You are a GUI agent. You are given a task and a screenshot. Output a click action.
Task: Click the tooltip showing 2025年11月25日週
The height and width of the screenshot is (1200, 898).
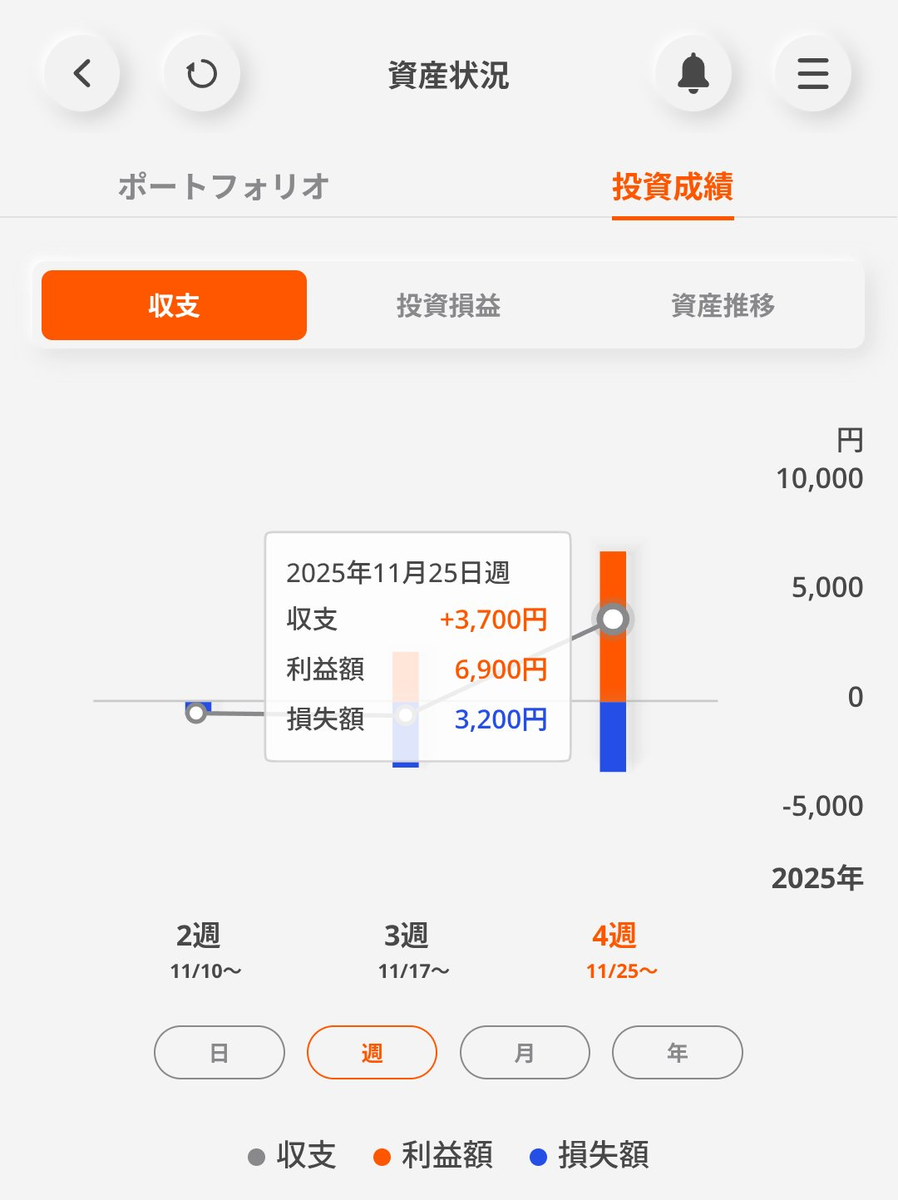point(418,645)
